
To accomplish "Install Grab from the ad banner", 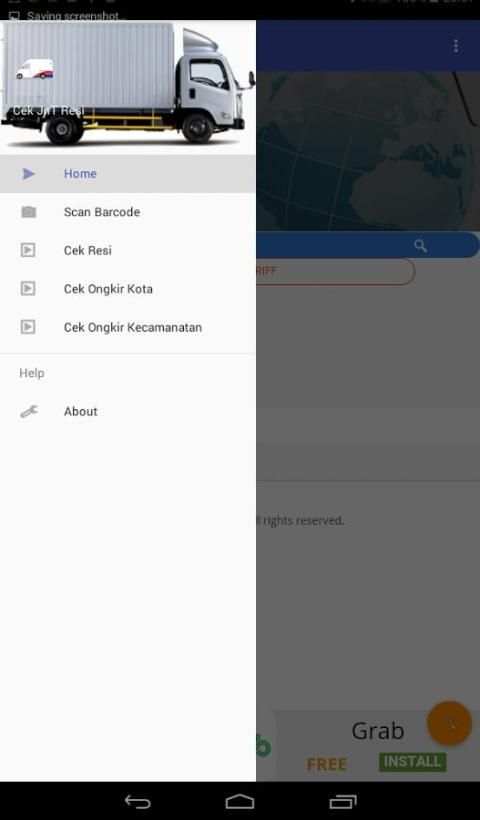I will (x=413, y=762).
